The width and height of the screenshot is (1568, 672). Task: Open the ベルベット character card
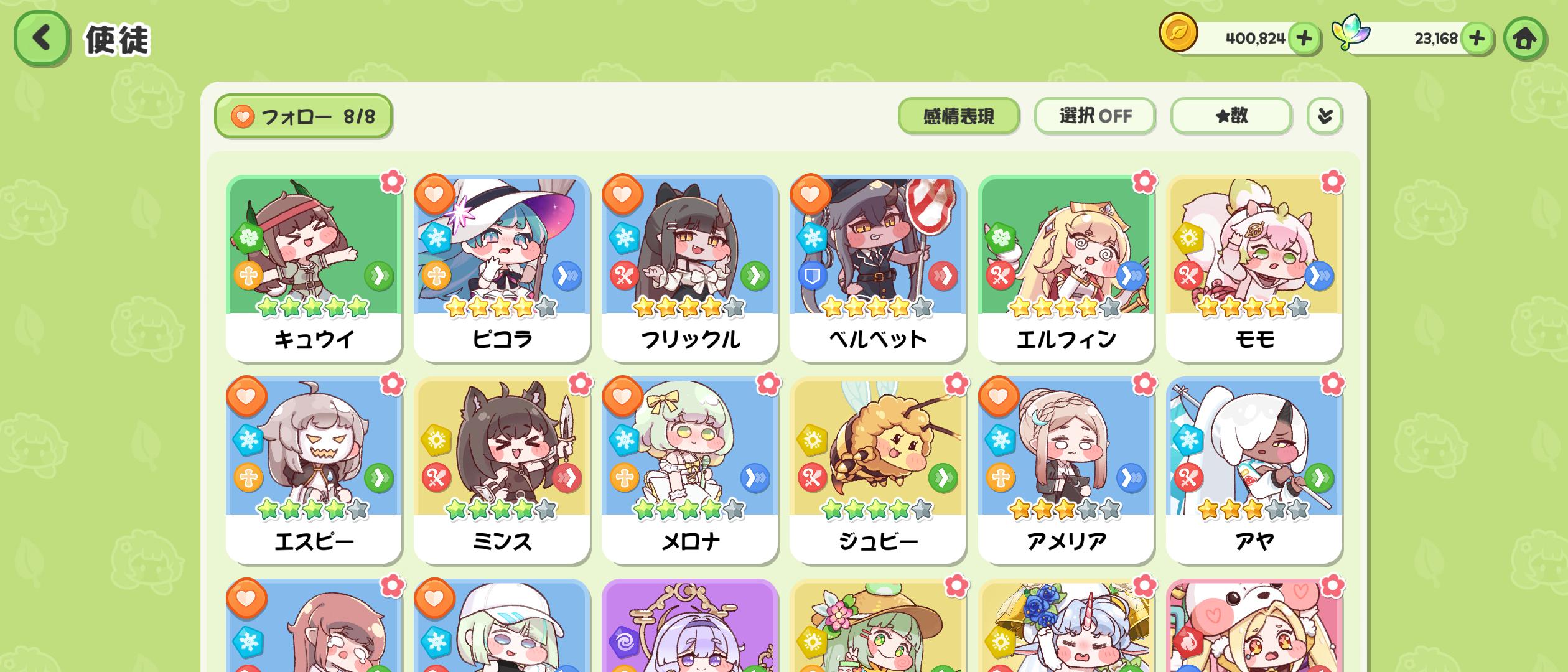click(878, 268)
